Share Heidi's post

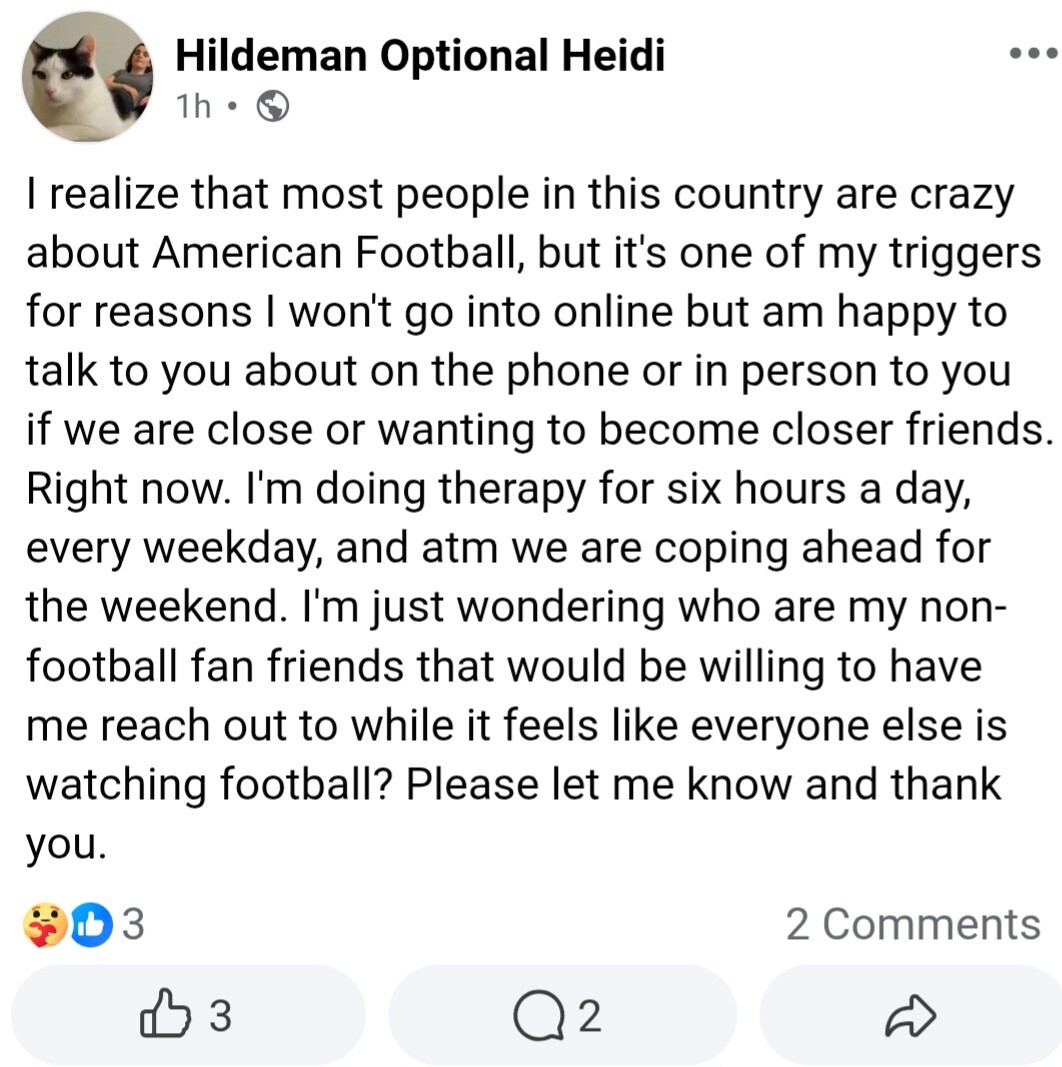click(x=910, y=1016)
